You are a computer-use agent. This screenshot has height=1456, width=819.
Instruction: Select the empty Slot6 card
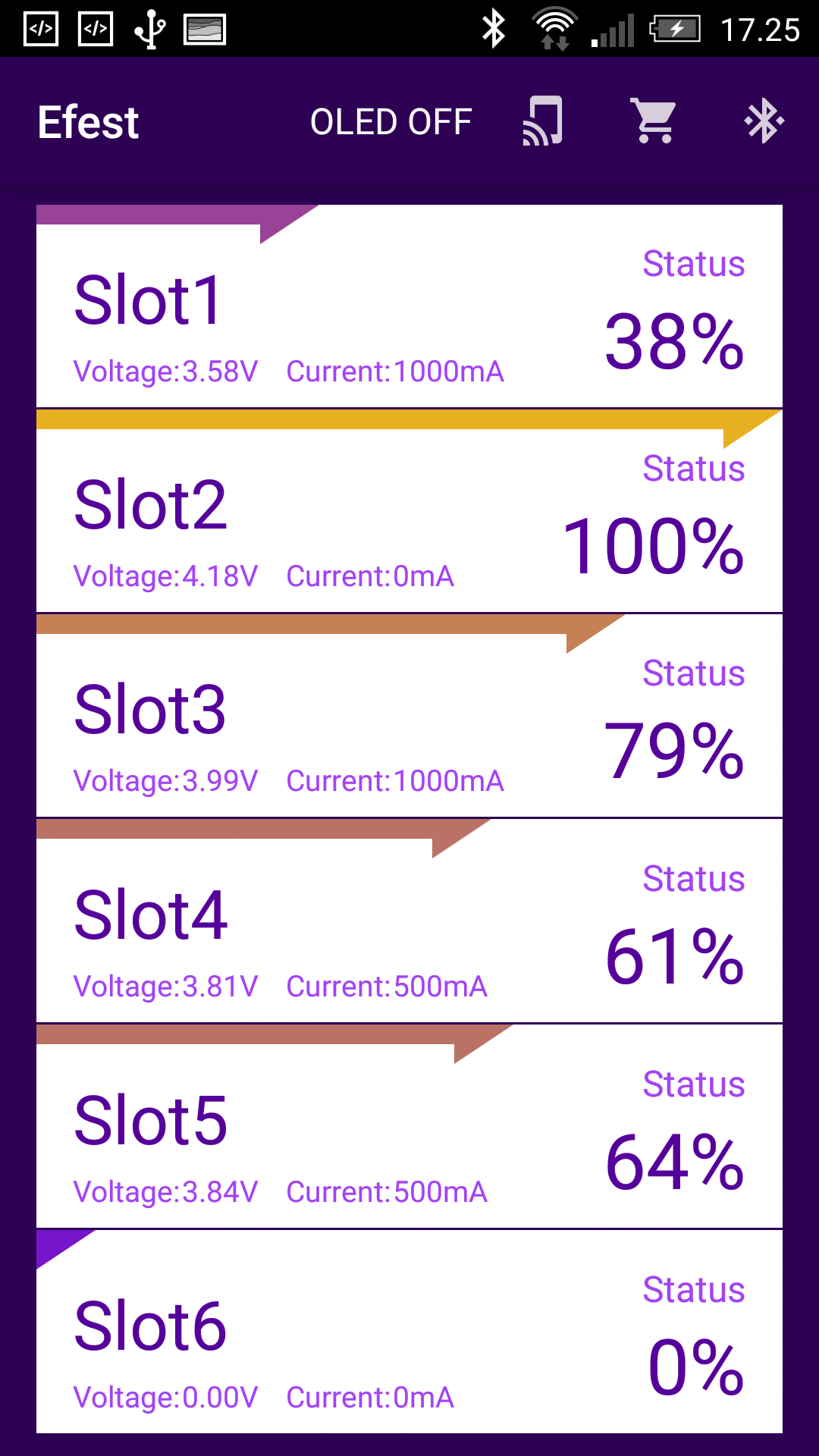click(x=409, y=1332)
